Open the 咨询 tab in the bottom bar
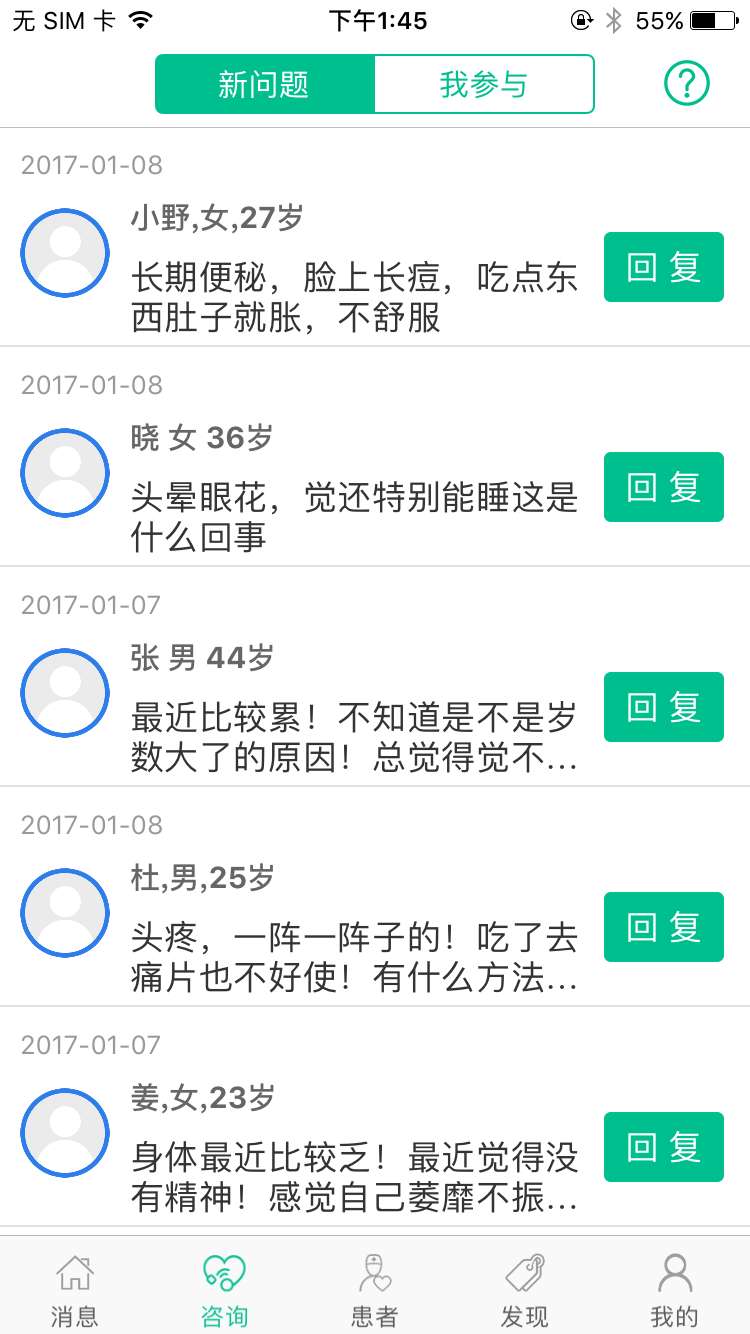This screenshot has height=1334, width=750. click(225, 1289)
